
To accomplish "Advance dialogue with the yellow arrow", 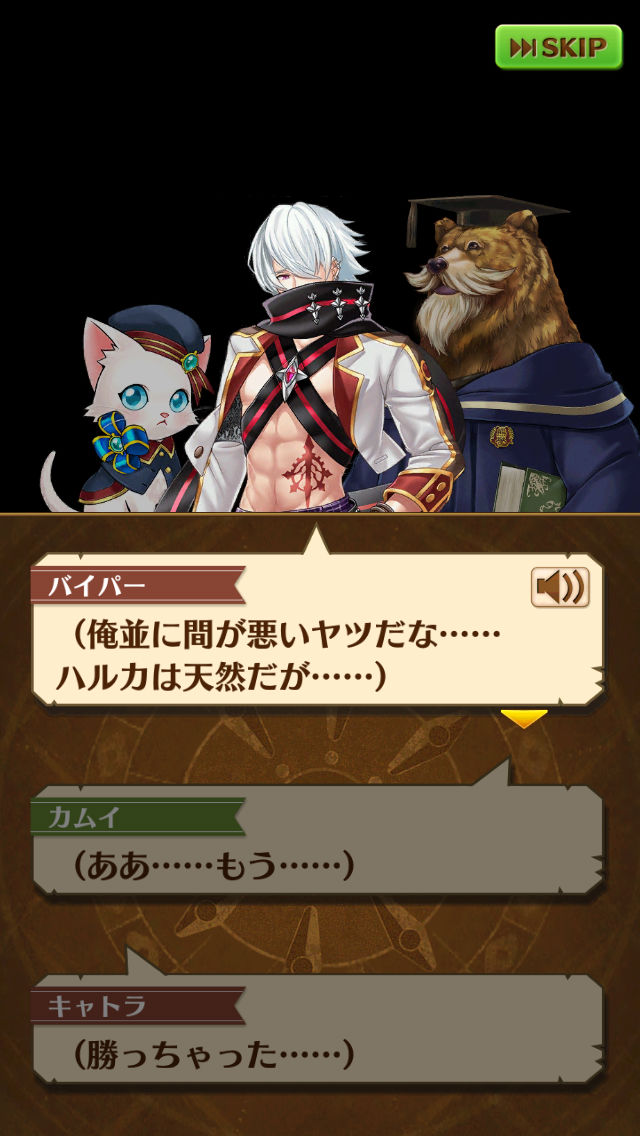I will click(x=524, y=718).
